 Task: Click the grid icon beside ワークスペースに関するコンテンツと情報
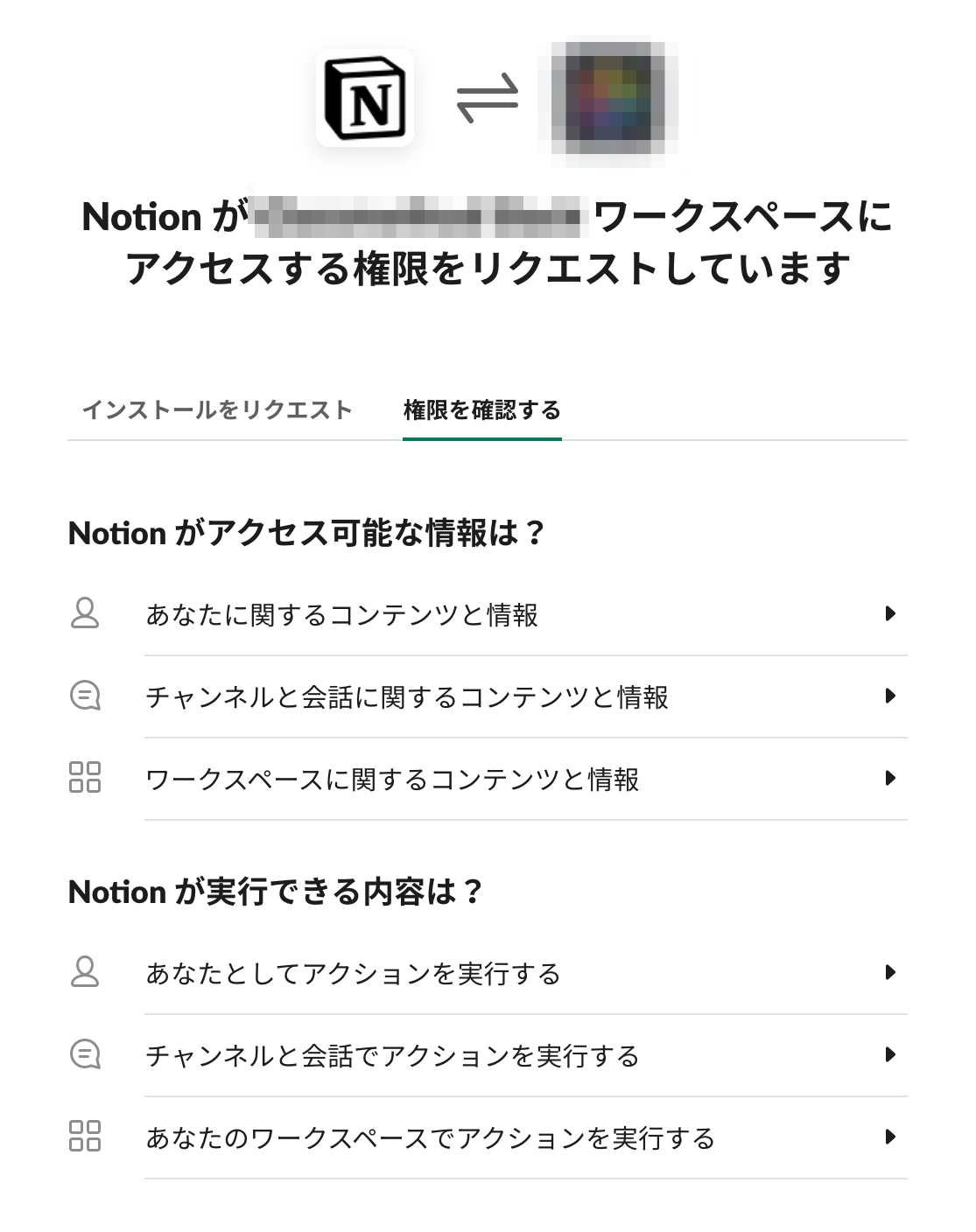coord(85,779)
